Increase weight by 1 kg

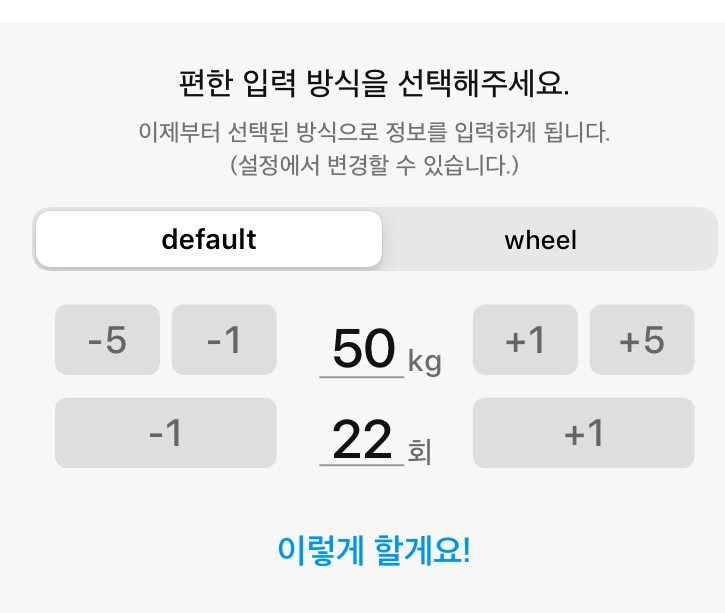(x=525, y=340)
